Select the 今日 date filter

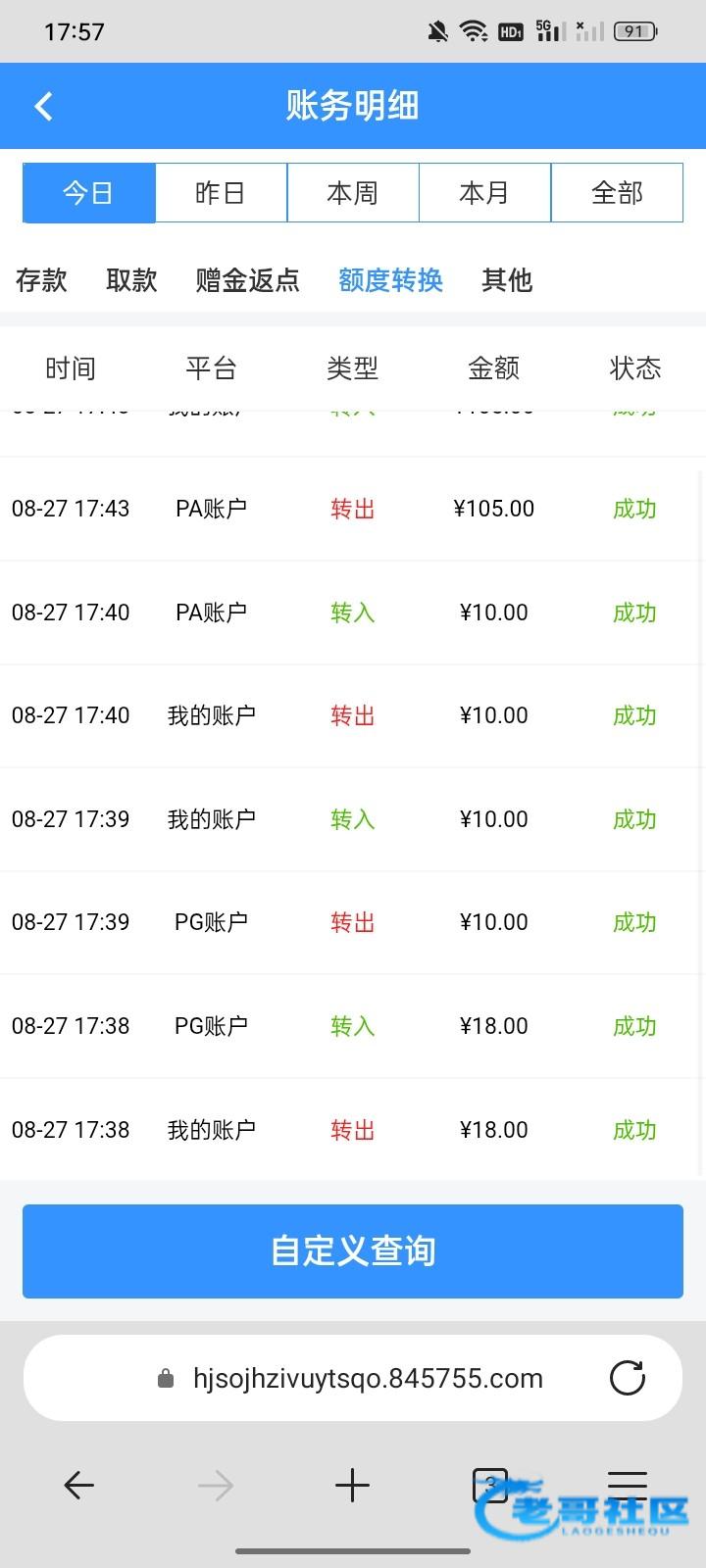click(x=88, y=193)
